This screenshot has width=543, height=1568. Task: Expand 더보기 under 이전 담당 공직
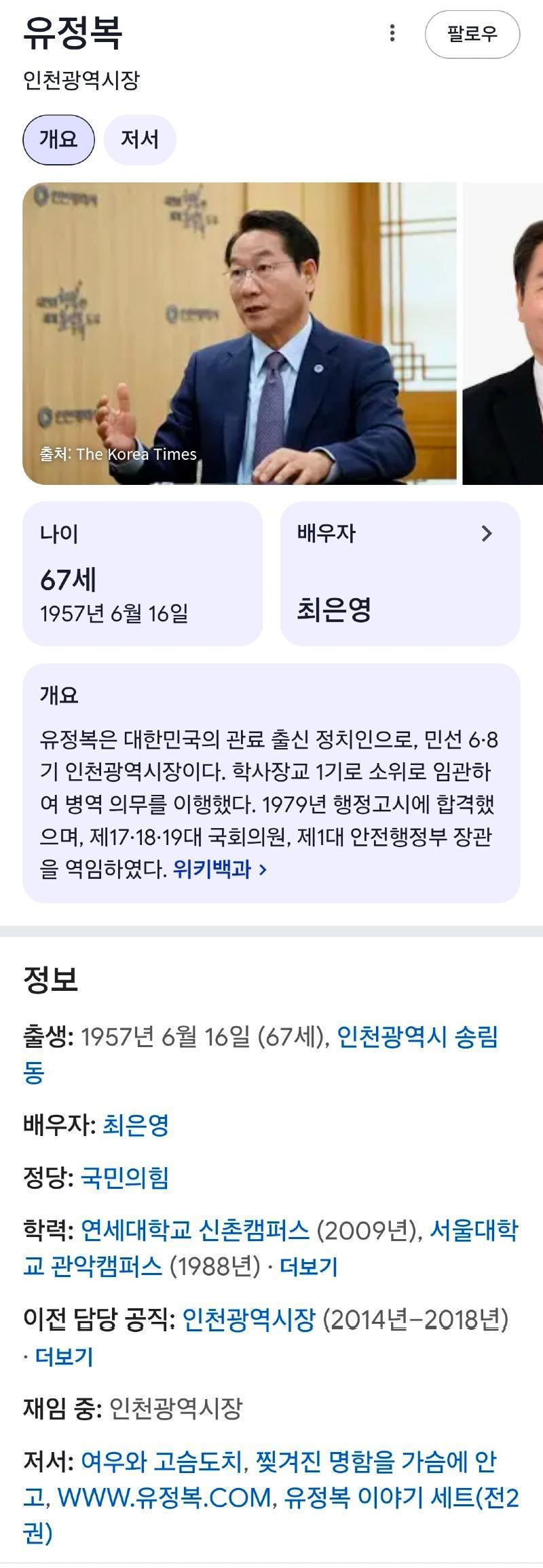pyautogui.click(x=64, y=1356)
